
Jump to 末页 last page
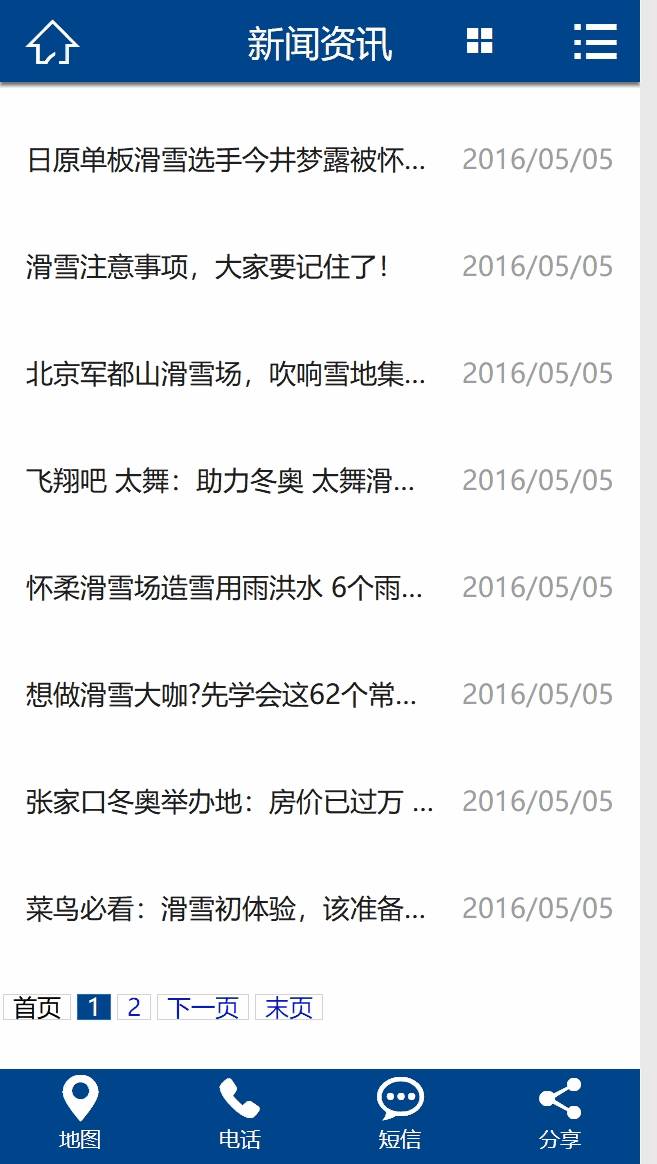289,1007
